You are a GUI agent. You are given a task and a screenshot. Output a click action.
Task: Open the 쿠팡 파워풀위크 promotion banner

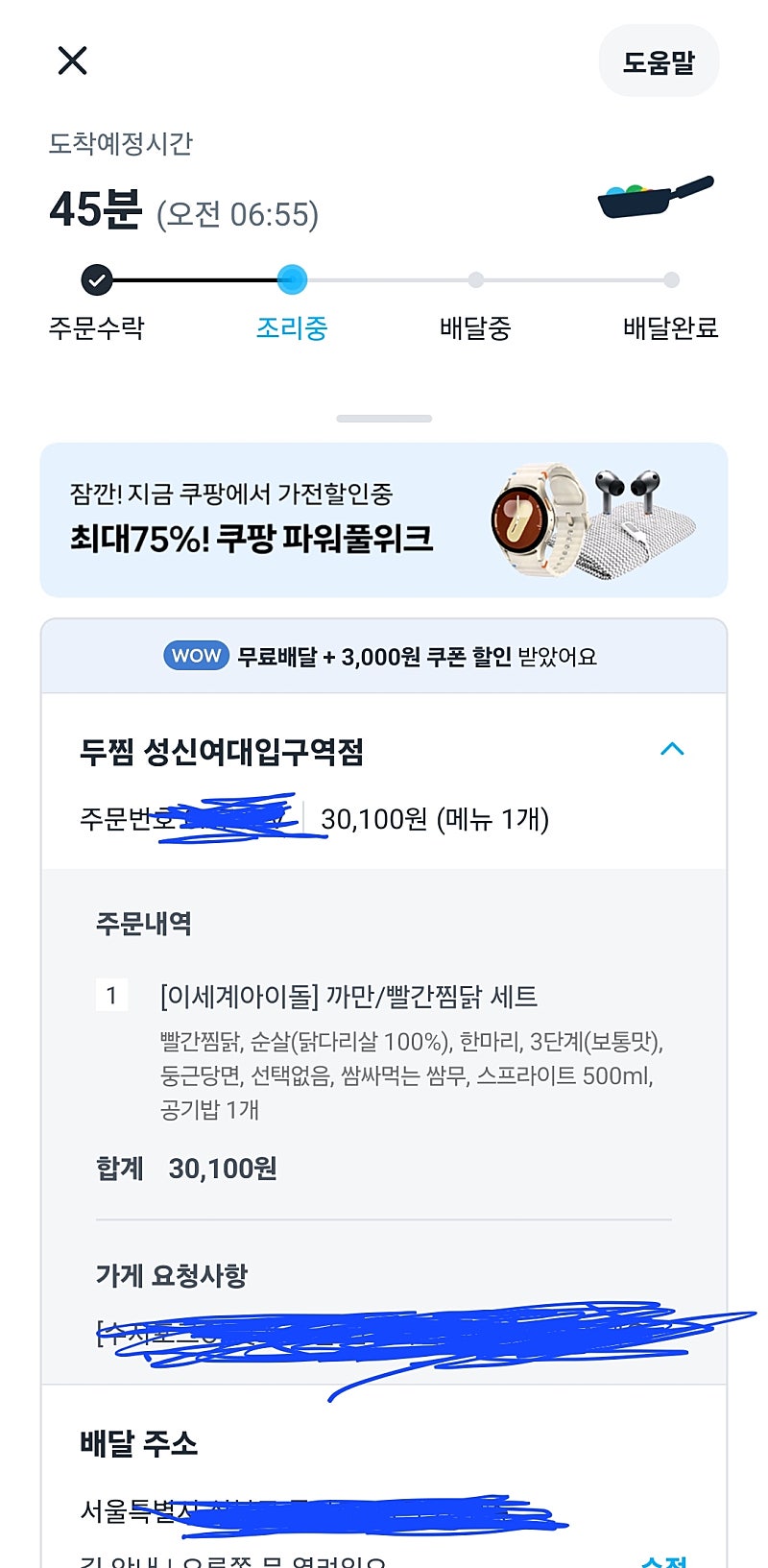pos(384,520)
